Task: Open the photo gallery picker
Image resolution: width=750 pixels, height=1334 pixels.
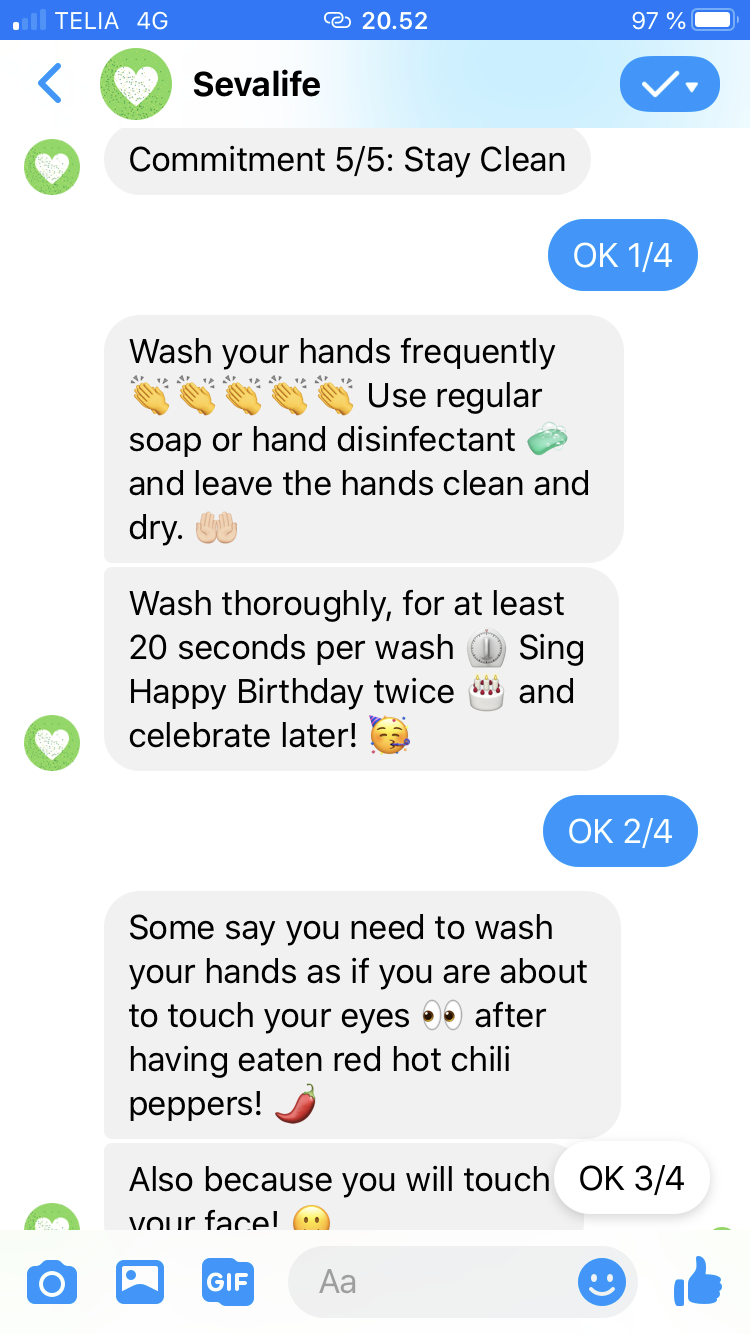Action: 140,1281
